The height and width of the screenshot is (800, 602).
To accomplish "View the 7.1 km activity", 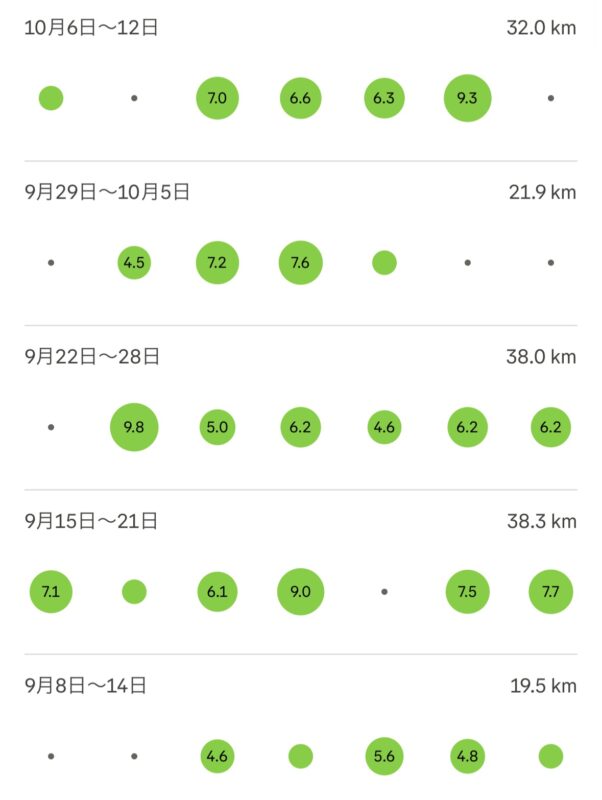I will pos(51,592).
